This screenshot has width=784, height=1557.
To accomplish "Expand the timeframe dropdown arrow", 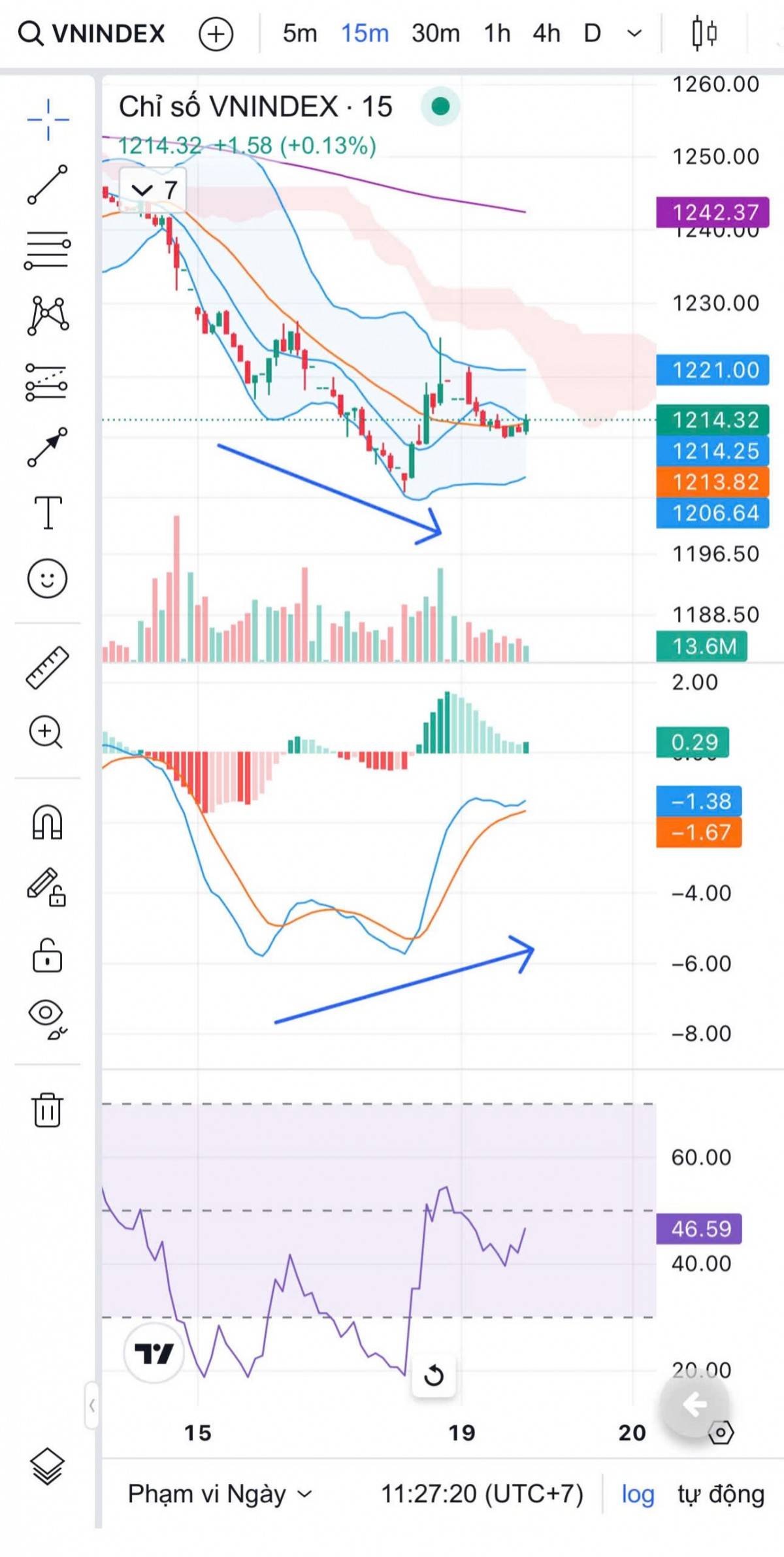I will click(634, 33).
